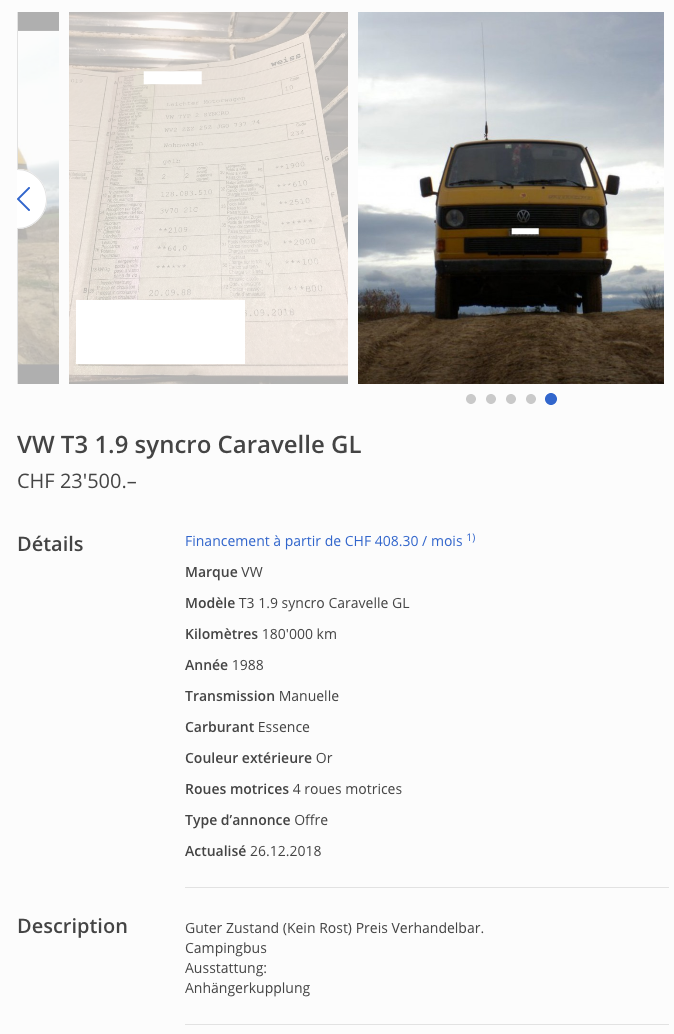Open financing offer from CHF 408.30 / mois
This screenshot has height=1034, width=674.
pyautogui.click(x=323, y=541)
